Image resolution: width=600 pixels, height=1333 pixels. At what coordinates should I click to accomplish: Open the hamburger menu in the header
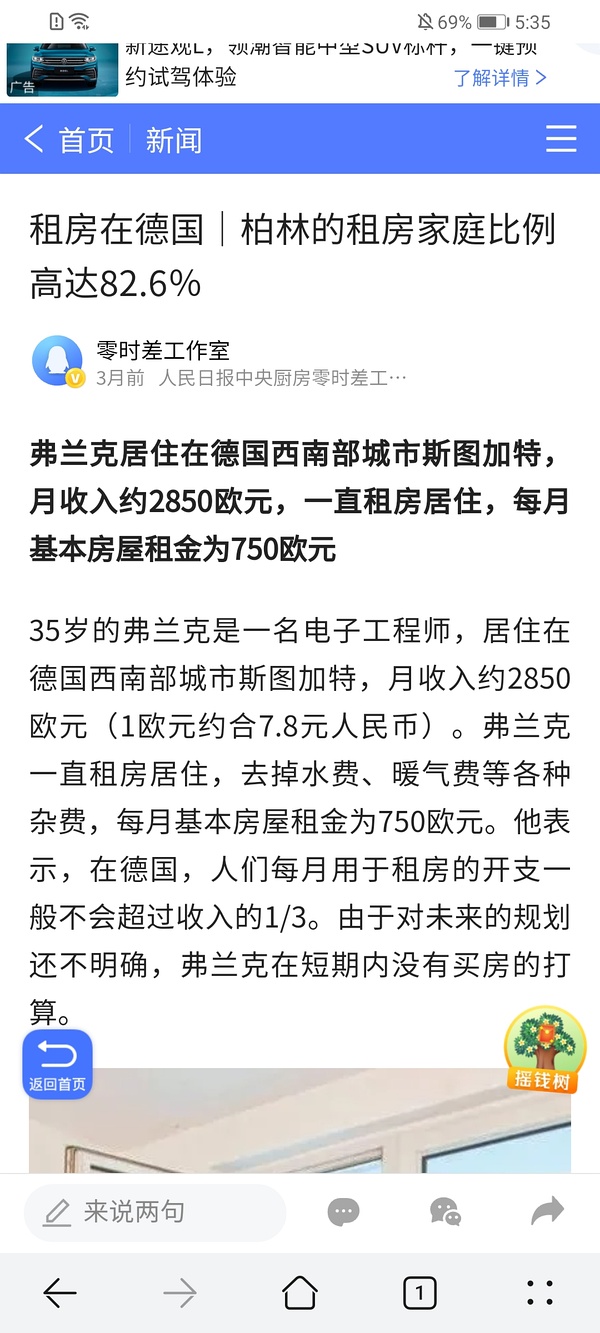pos(561,139)
